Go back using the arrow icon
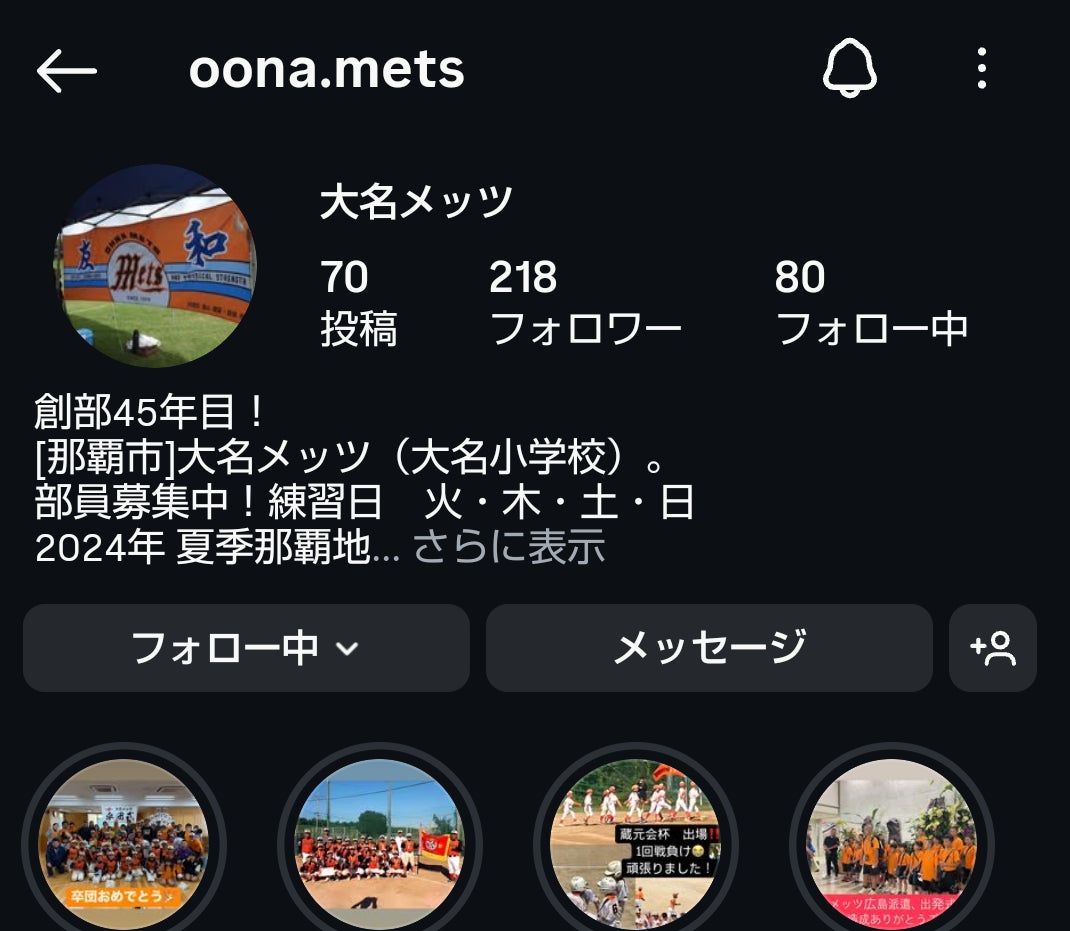The width and height of the screenshot is (1070, 931). (67, 71)
